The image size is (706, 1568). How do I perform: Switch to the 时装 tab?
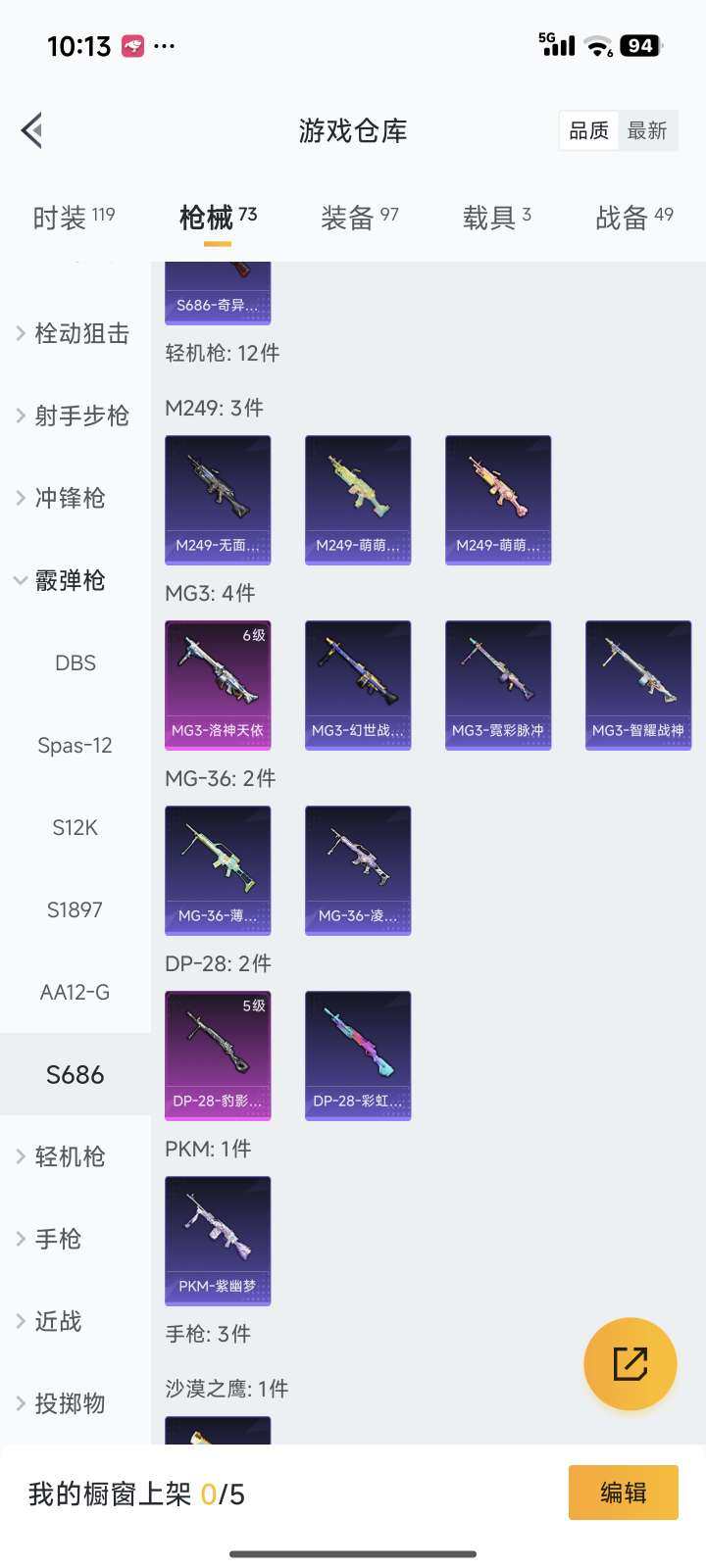coord(74,217)
